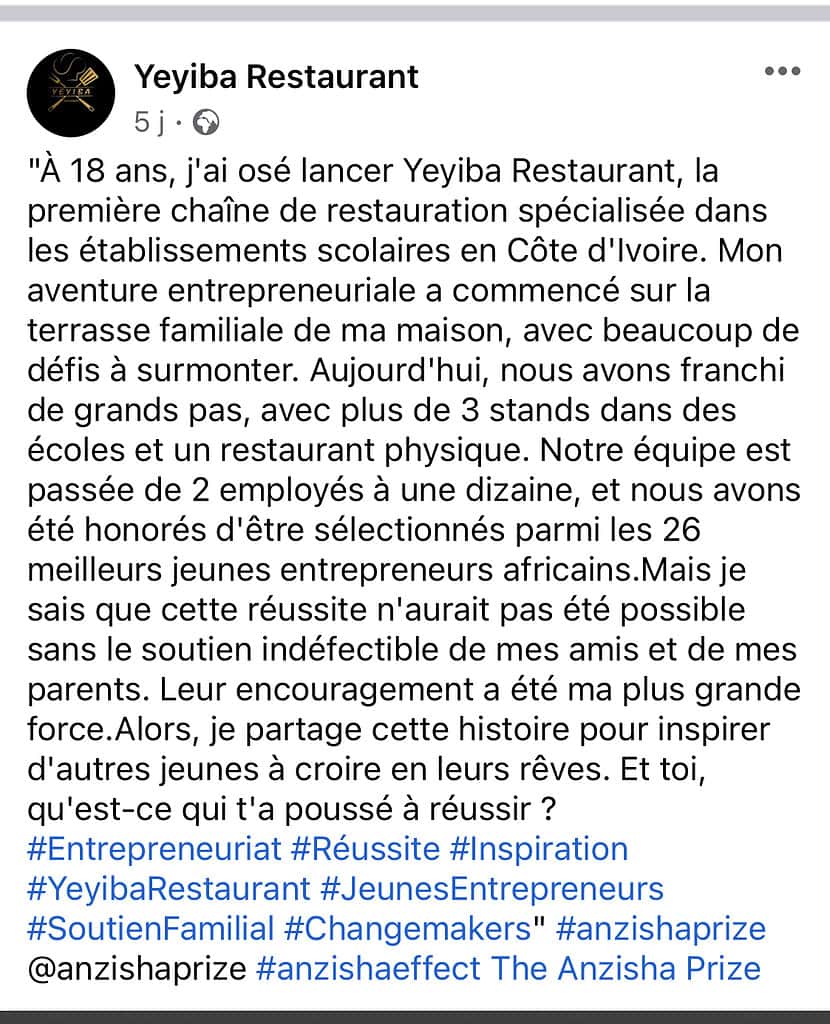Open the #anzishaeffect hashtag

pyautogui.click(x=369, y=968)
